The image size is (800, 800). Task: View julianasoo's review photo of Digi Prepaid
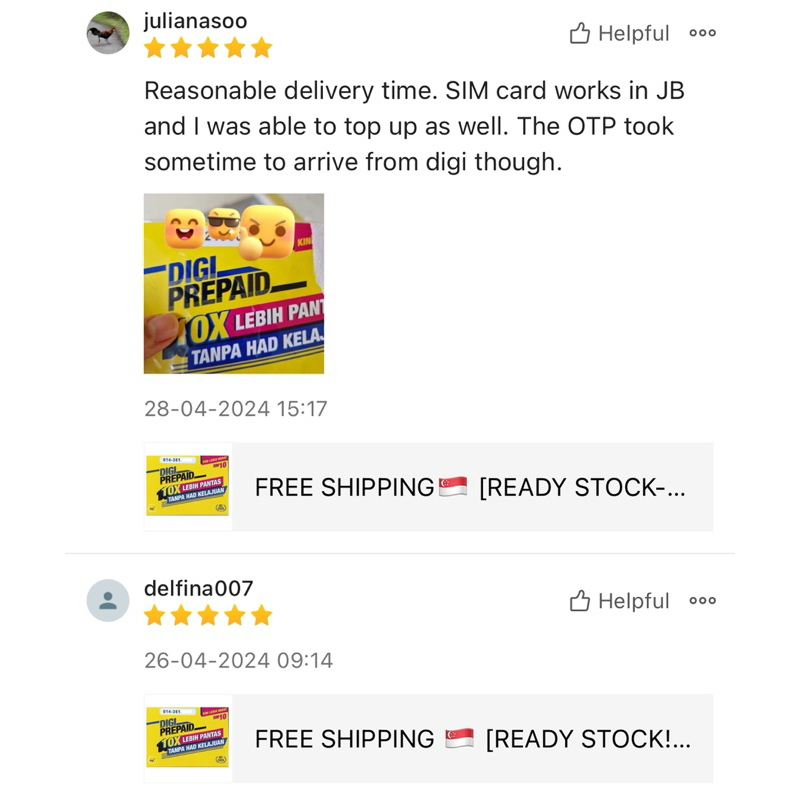click(x=234, y=284)
